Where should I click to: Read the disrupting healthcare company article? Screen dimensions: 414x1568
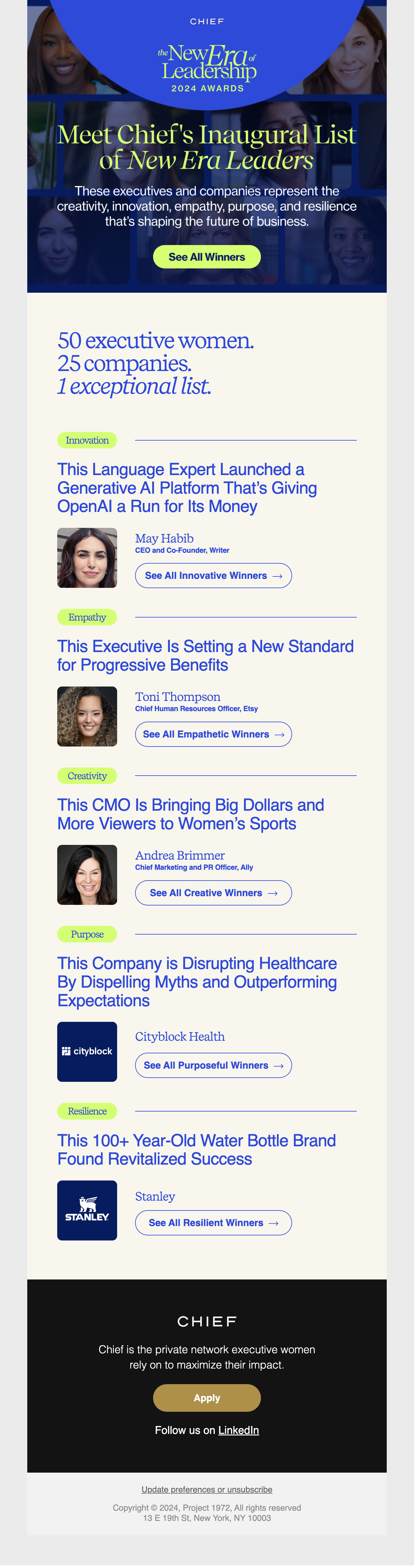(x=197, y=982)
